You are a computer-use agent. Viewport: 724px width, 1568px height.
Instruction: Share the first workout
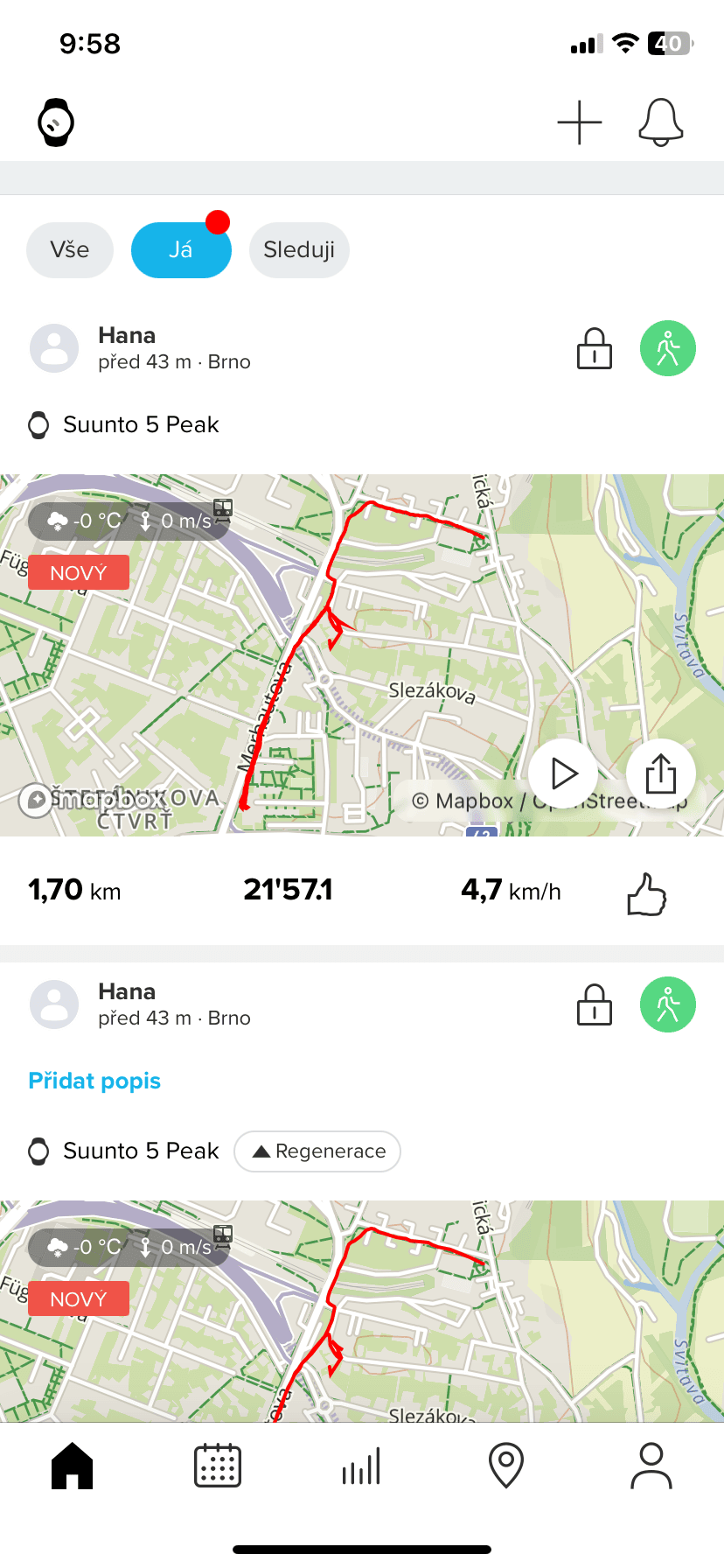tap(661, 773)
